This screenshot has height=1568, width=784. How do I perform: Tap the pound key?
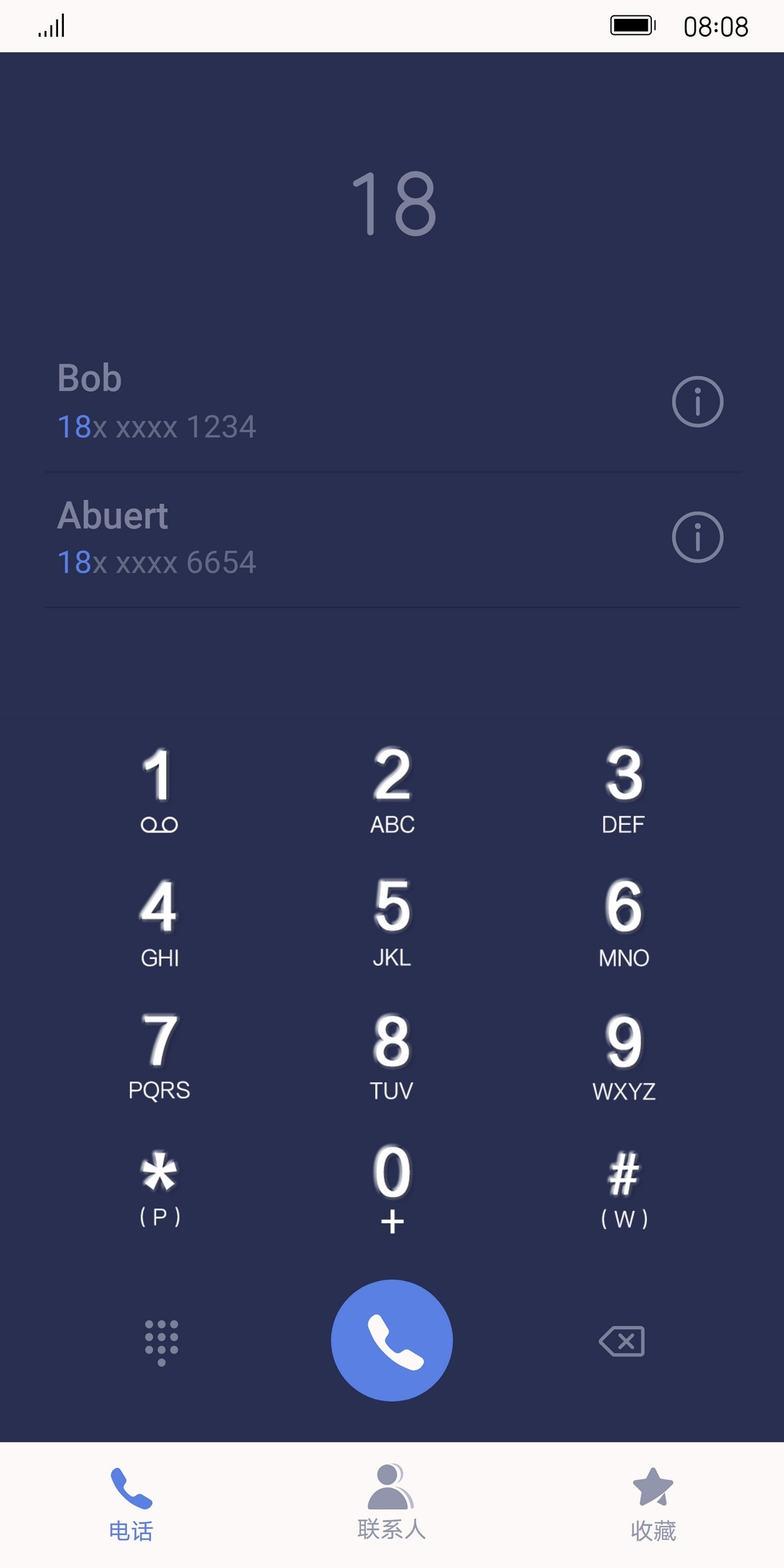point(624,1187)
